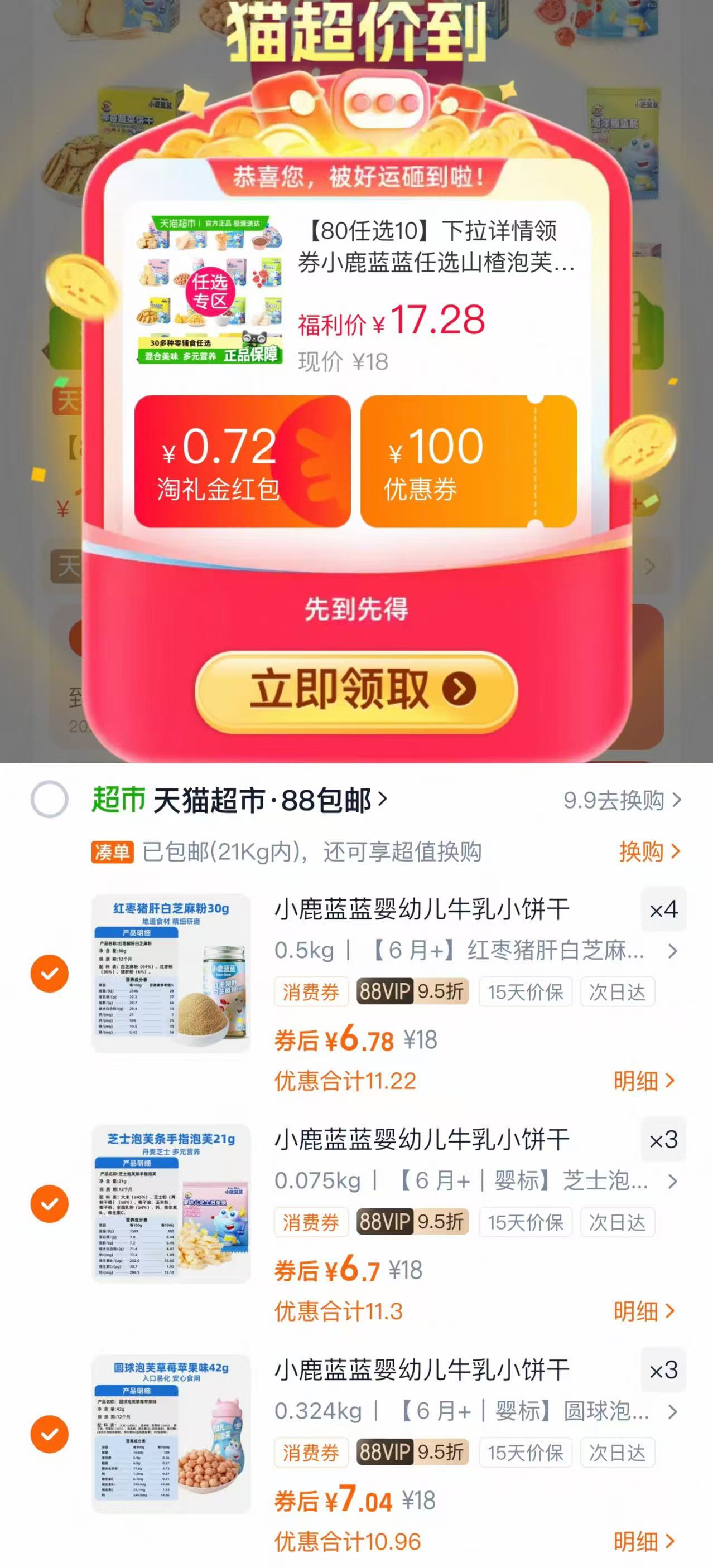
Task: Select the 消费券 tag under the cheese puffs item
Action: (311, 1222)
